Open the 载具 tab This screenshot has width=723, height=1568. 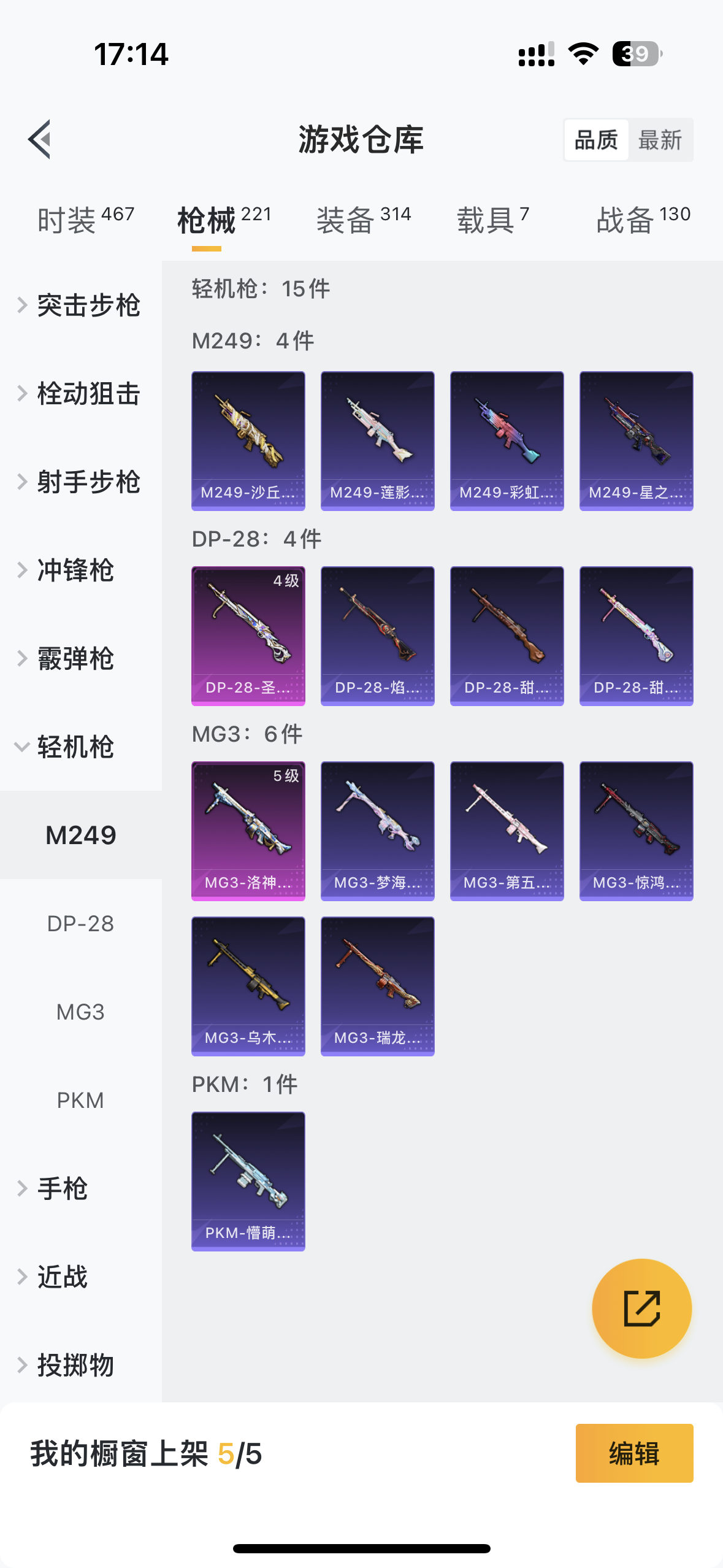click(493, 220)
